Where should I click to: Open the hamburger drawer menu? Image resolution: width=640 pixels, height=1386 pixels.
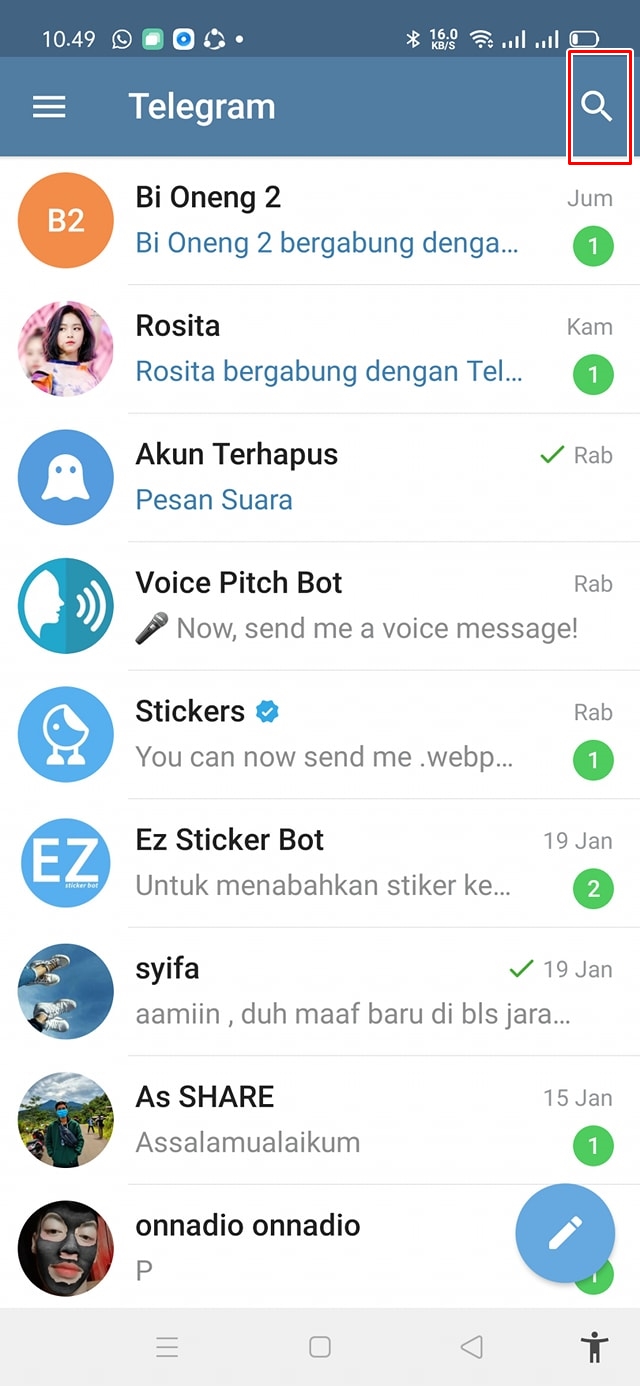tap(49, 106)
